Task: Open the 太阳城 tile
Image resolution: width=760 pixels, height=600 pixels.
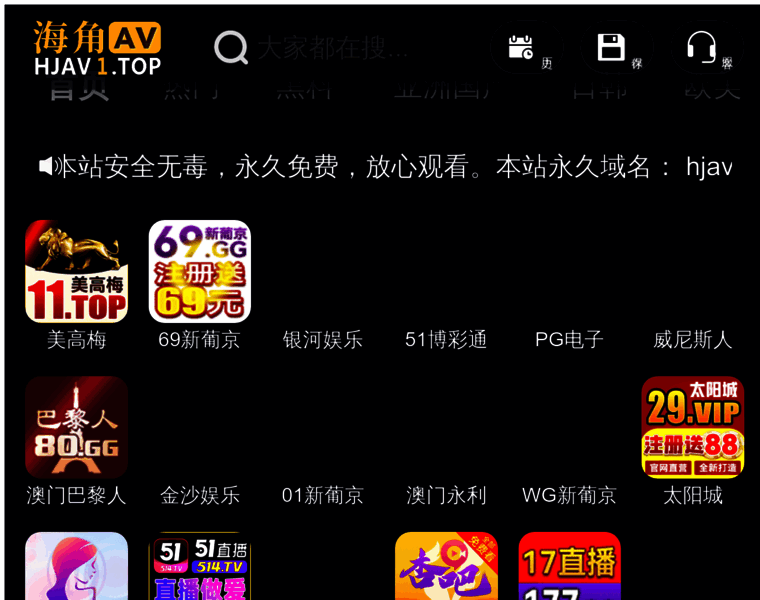Action: coord(692,427)
